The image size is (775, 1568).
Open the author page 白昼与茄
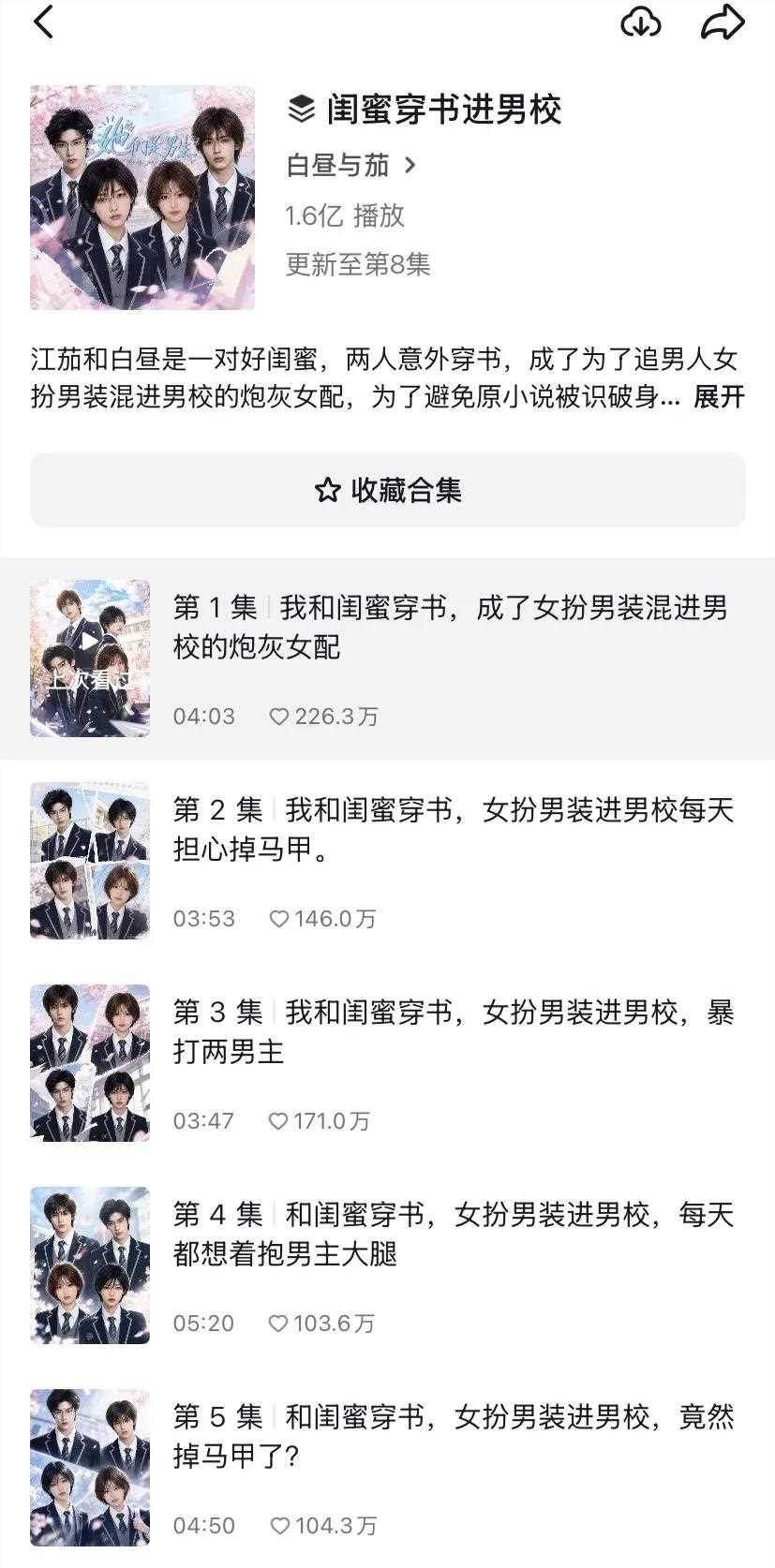tap(351, 166)
